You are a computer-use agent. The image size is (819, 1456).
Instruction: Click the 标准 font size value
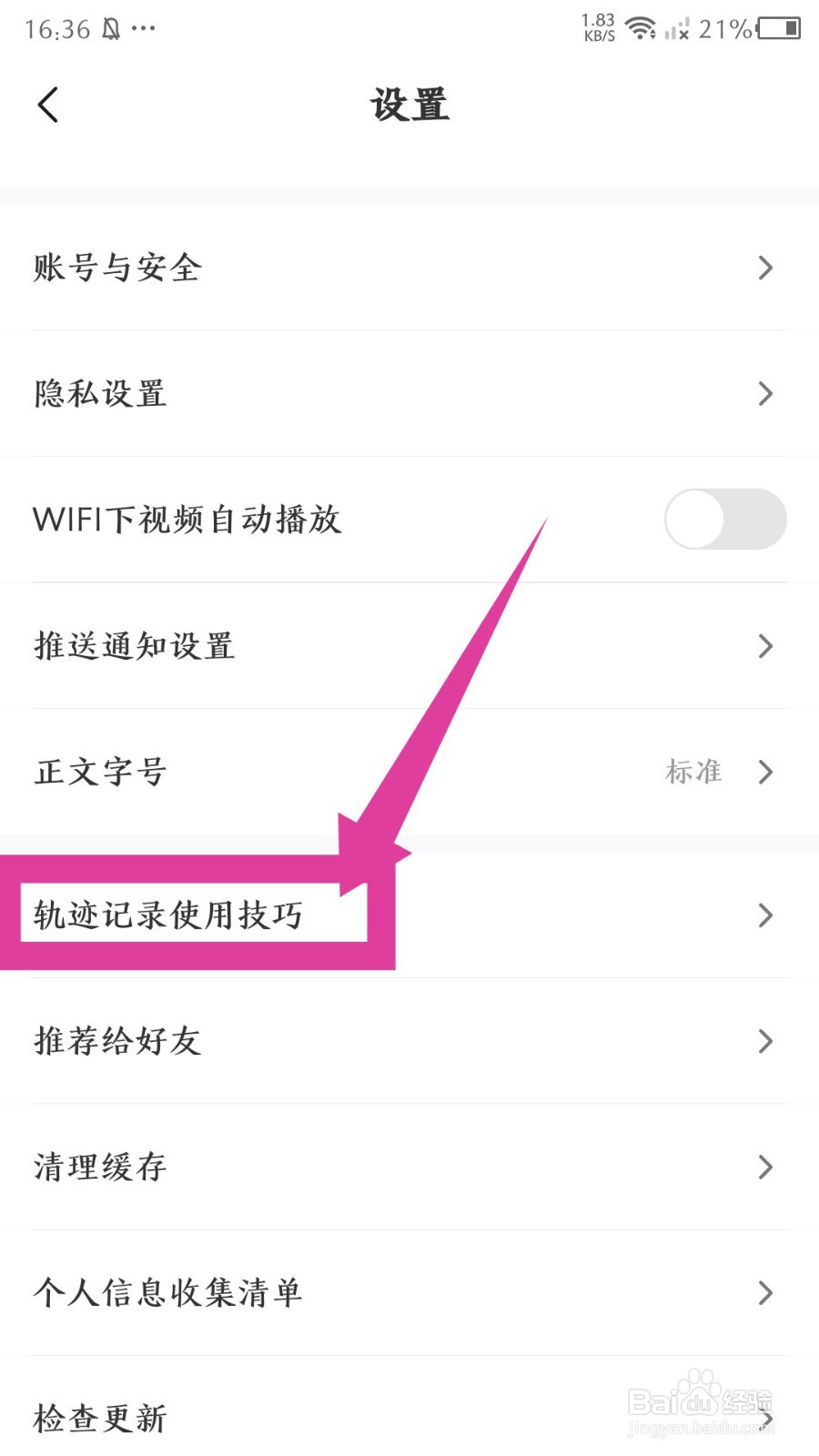694,772
